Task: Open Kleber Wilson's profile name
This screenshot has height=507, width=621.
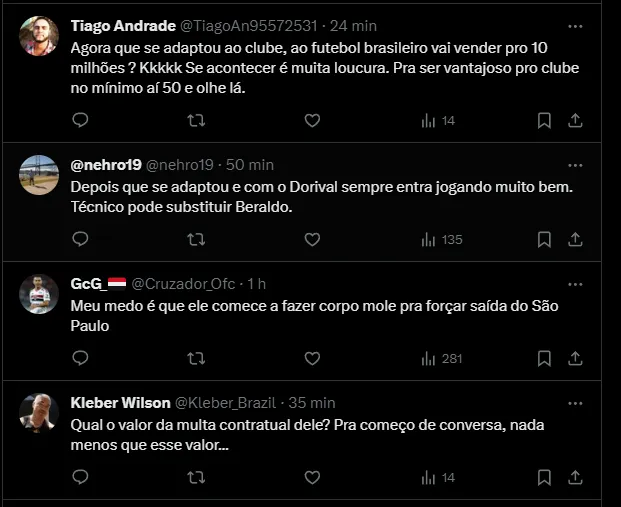Action: pyautogui.click(x=121, y=403)
